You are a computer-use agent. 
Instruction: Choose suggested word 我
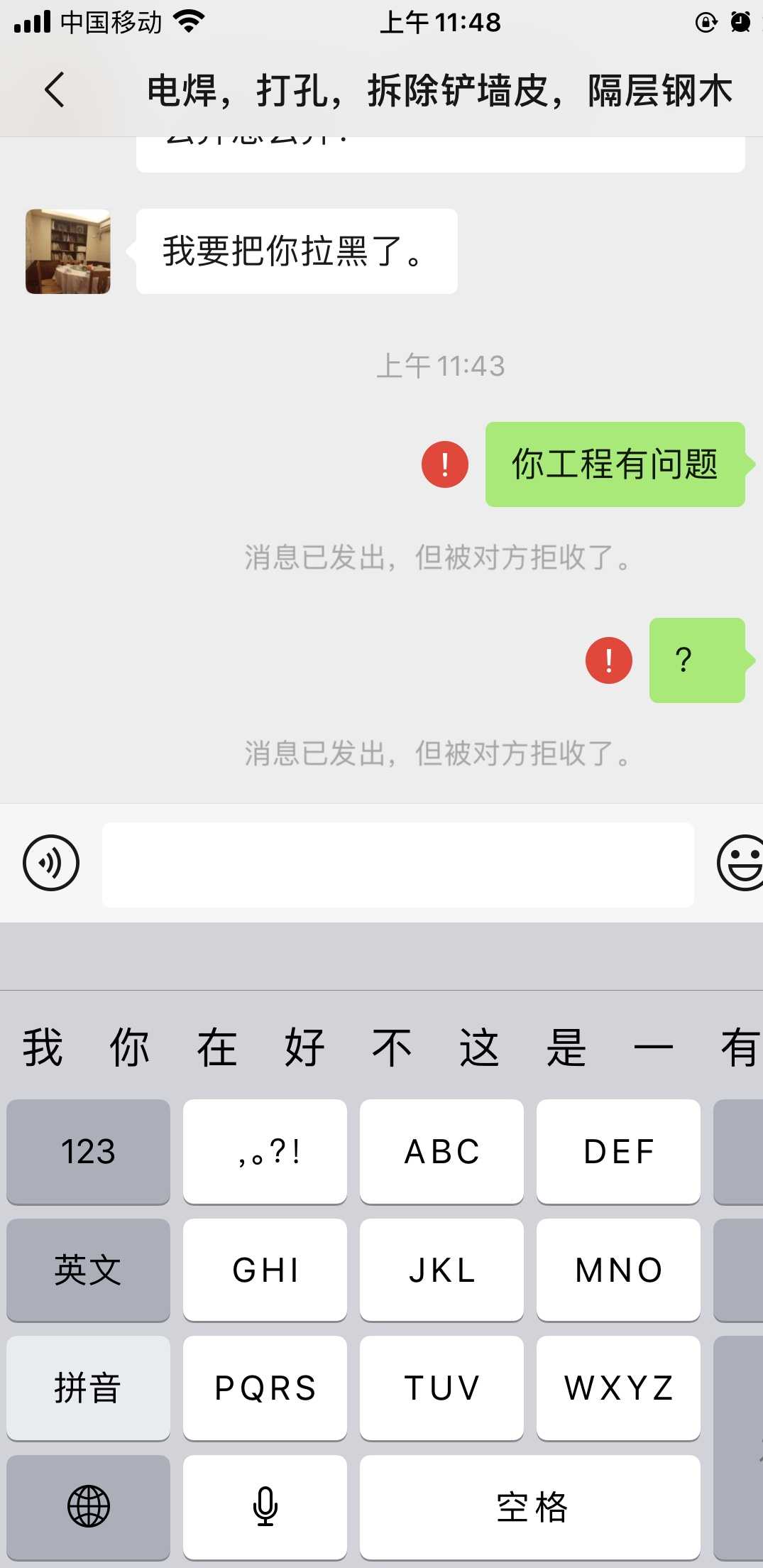point(43,1047)
